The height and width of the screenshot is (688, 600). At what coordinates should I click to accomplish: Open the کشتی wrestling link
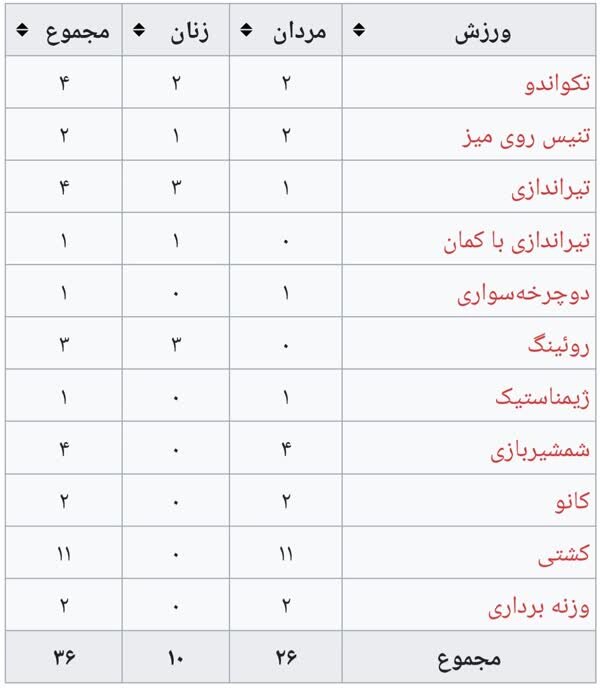[565, 554]
